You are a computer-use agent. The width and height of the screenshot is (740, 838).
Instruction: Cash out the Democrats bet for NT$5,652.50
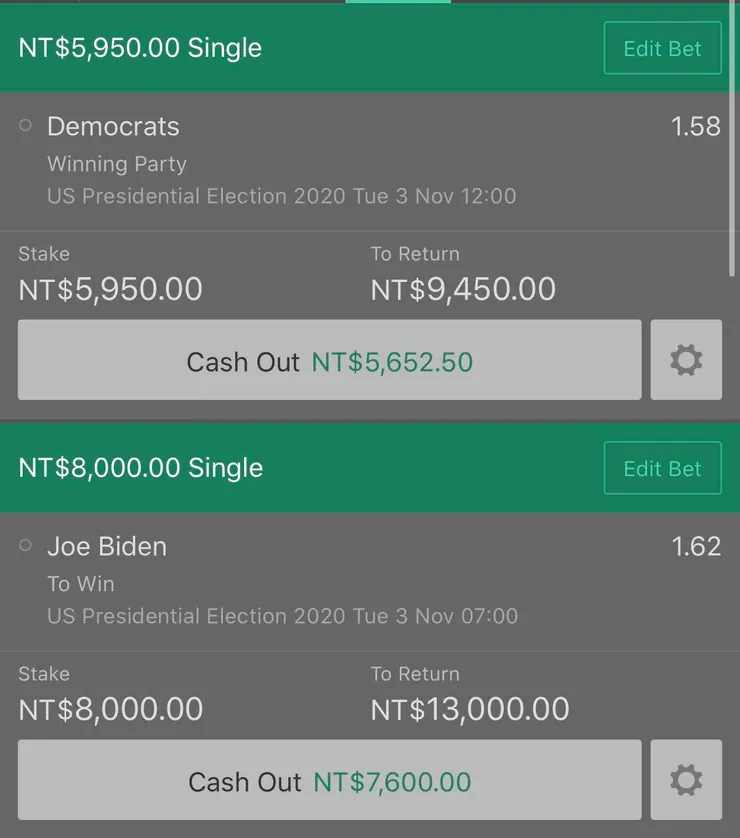(329, 360)
